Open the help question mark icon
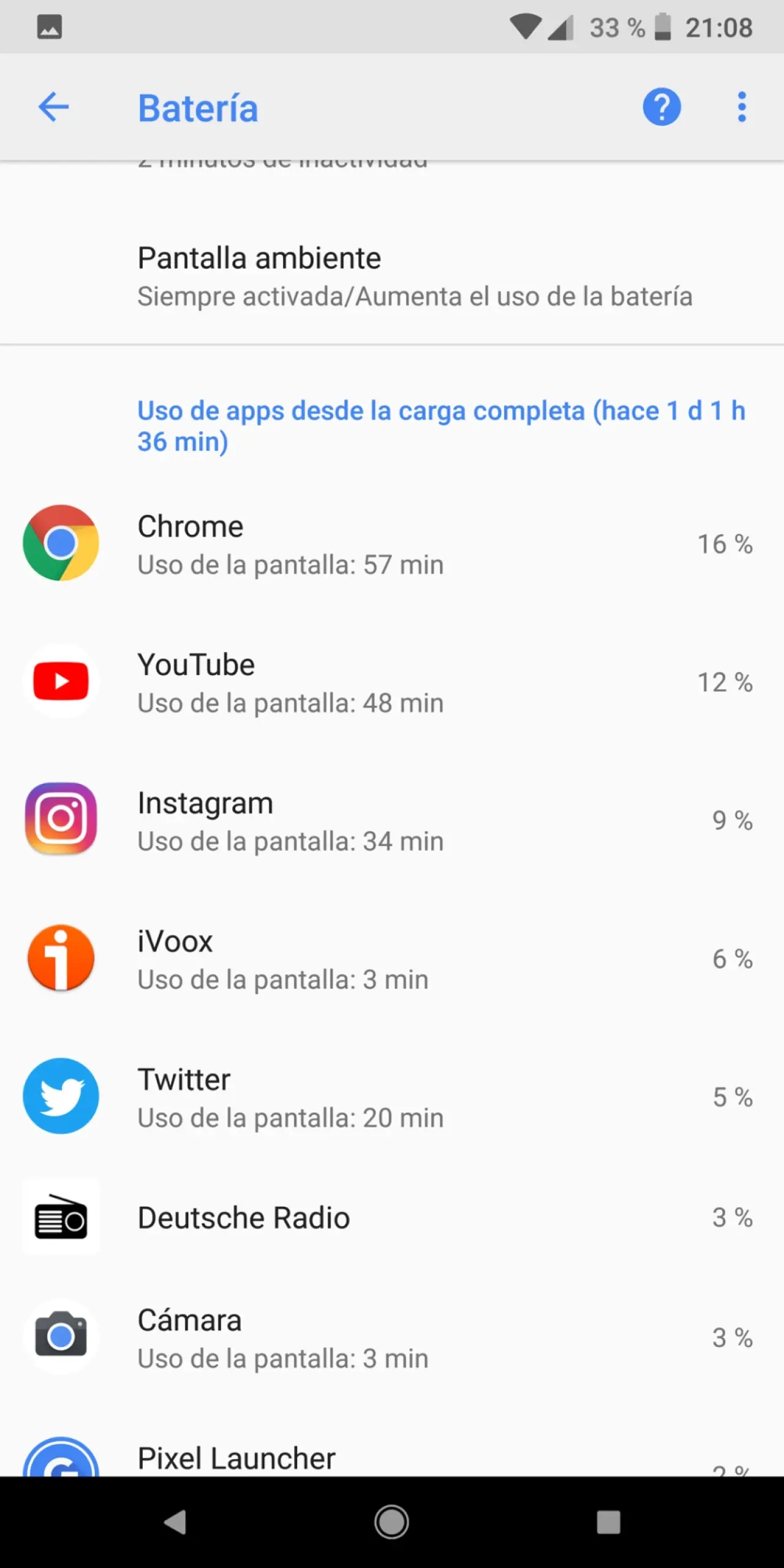Viewport: 784px width, 1568px height. (x=661, y=107)
